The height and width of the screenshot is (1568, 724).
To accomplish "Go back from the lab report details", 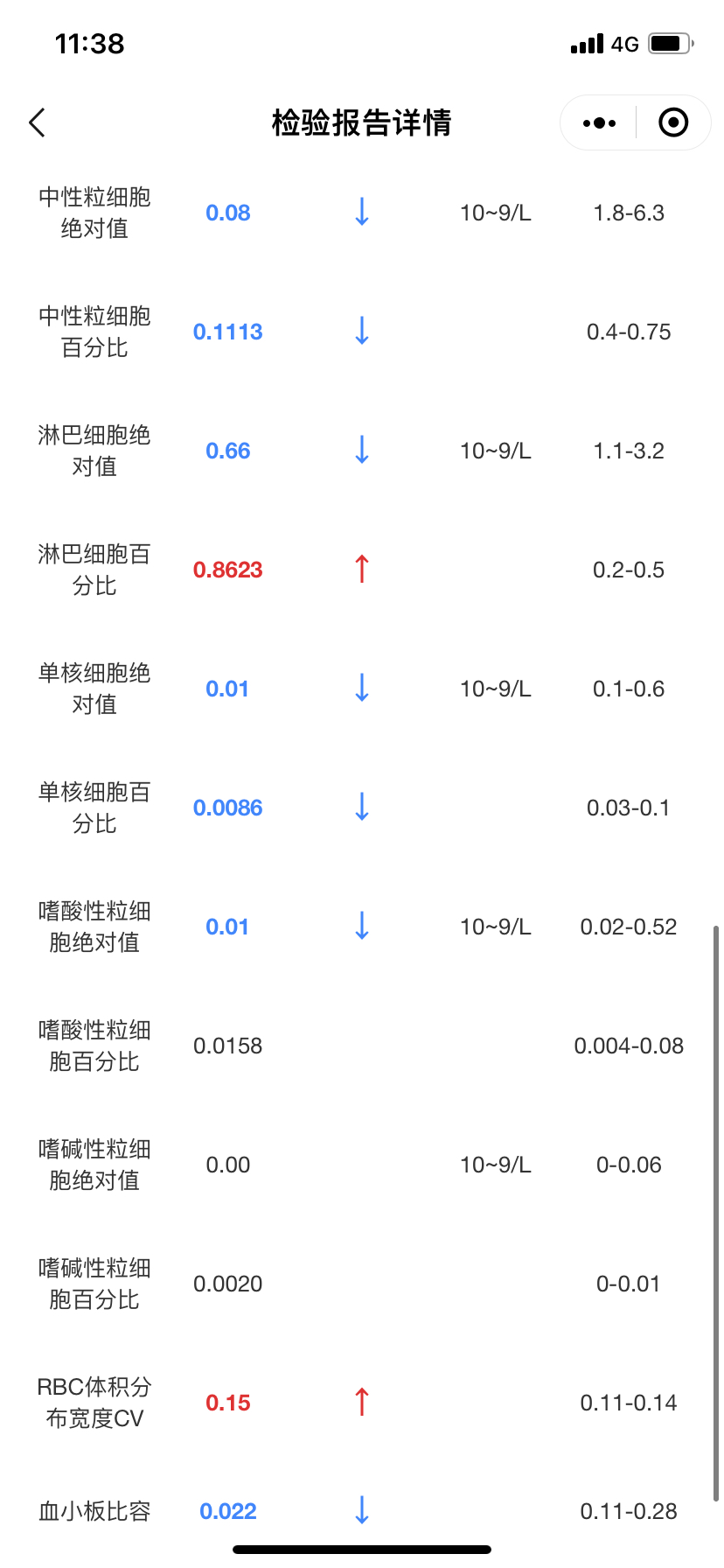I will (37, 122).
